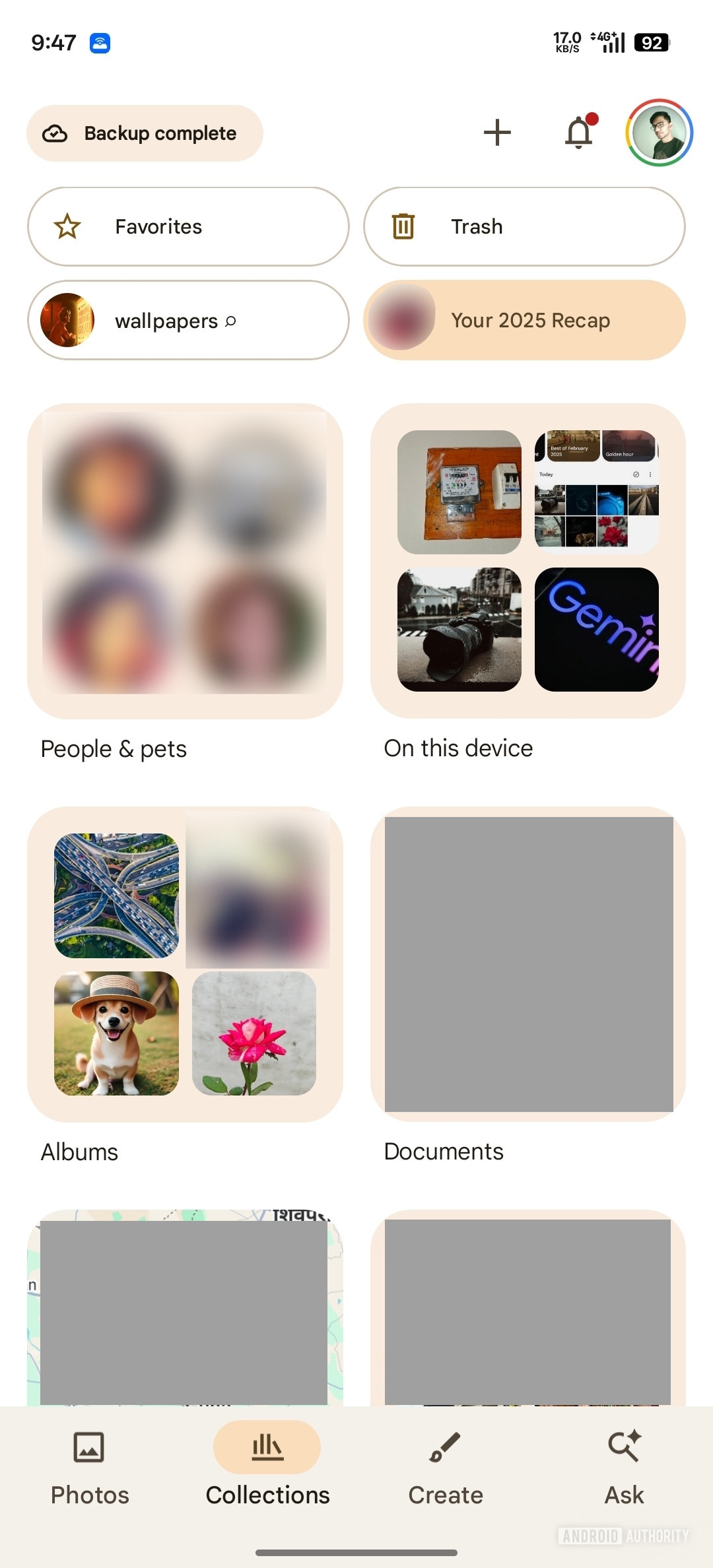The height and width of the screenshot is (1568, 713).
Task: Open the Trash page
Action: point(525,226)
